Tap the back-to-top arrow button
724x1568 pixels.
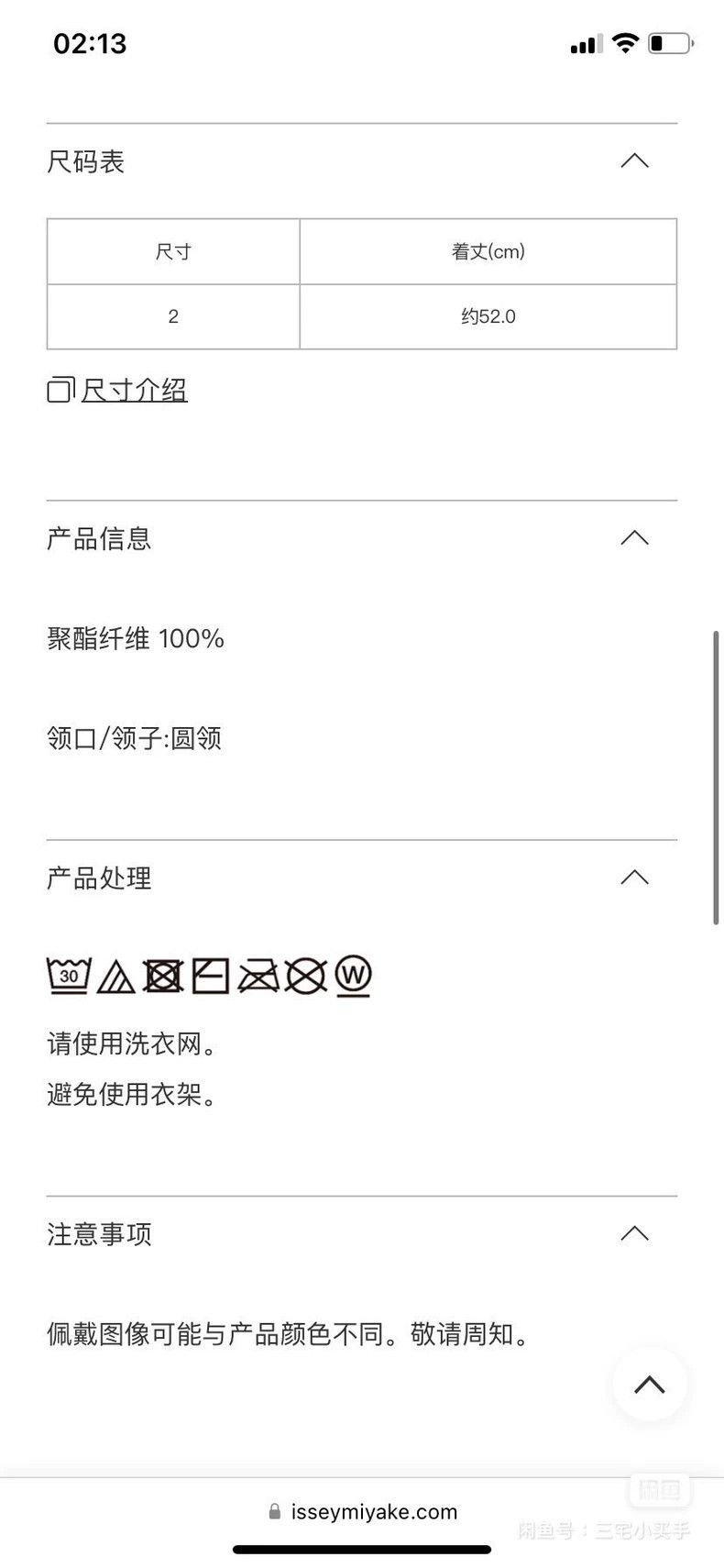tap(650, 1384)
